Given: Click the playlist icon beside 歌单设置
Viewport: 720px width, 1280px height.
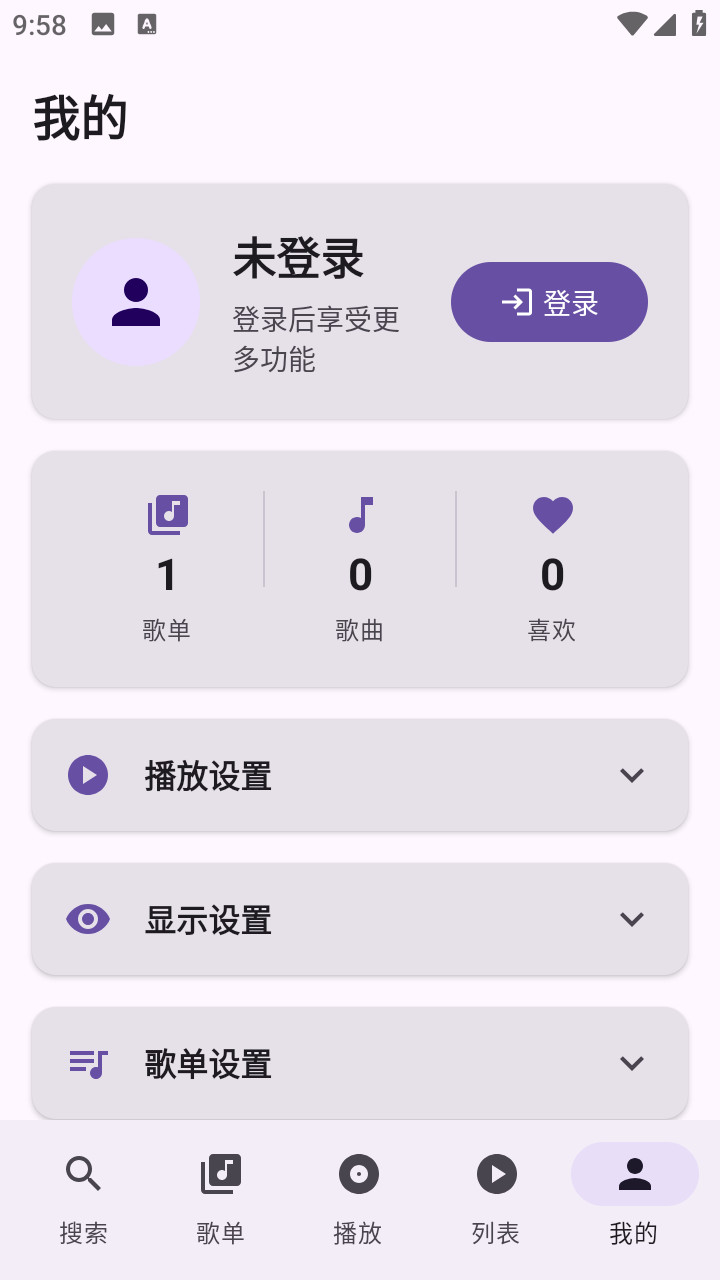Looking at the screenshot, I should (x=88, y=1063).
